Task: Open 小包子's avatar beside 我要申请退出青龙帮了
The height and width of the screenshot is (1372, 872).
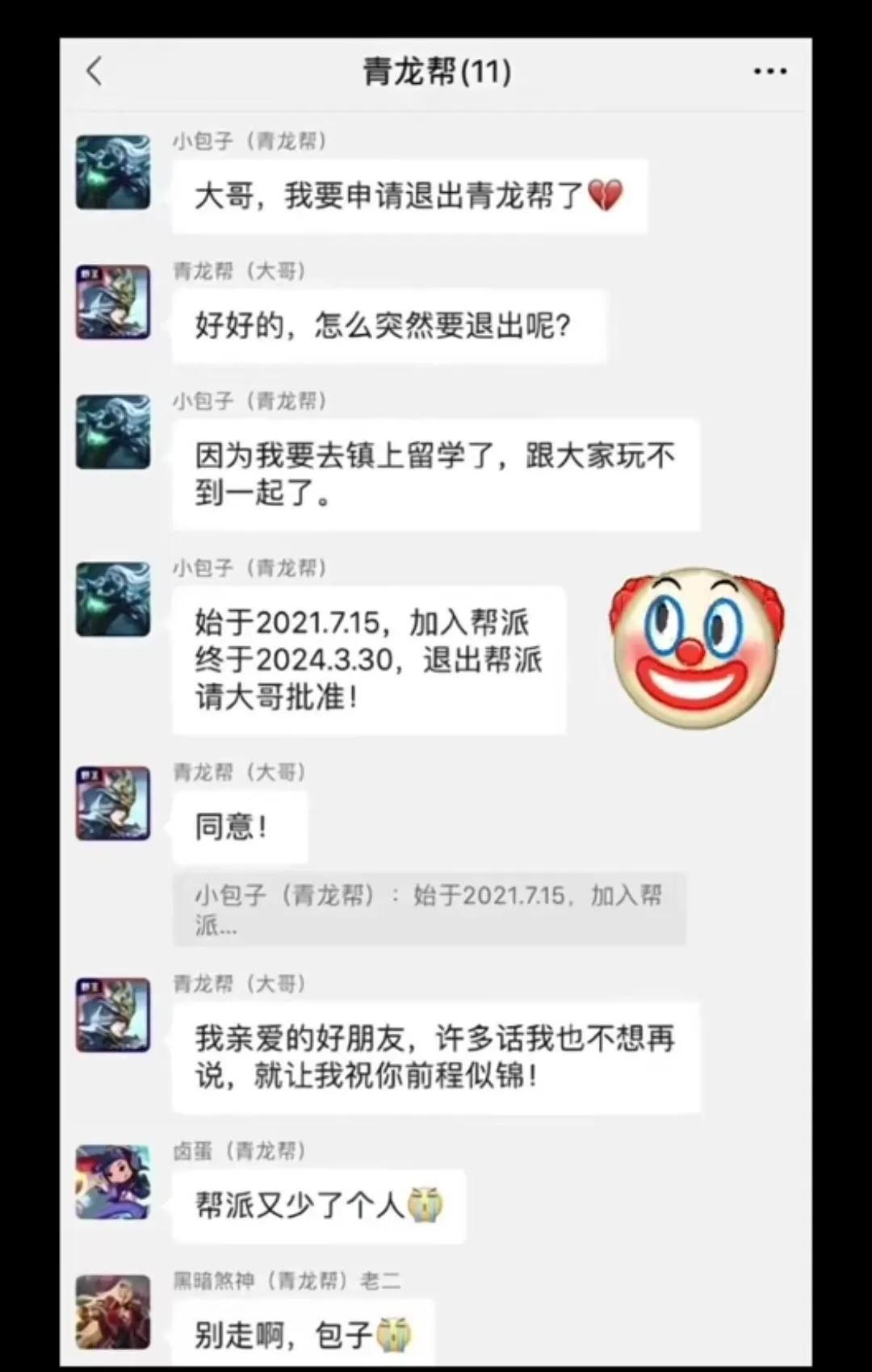Action: tap(113, 173)
